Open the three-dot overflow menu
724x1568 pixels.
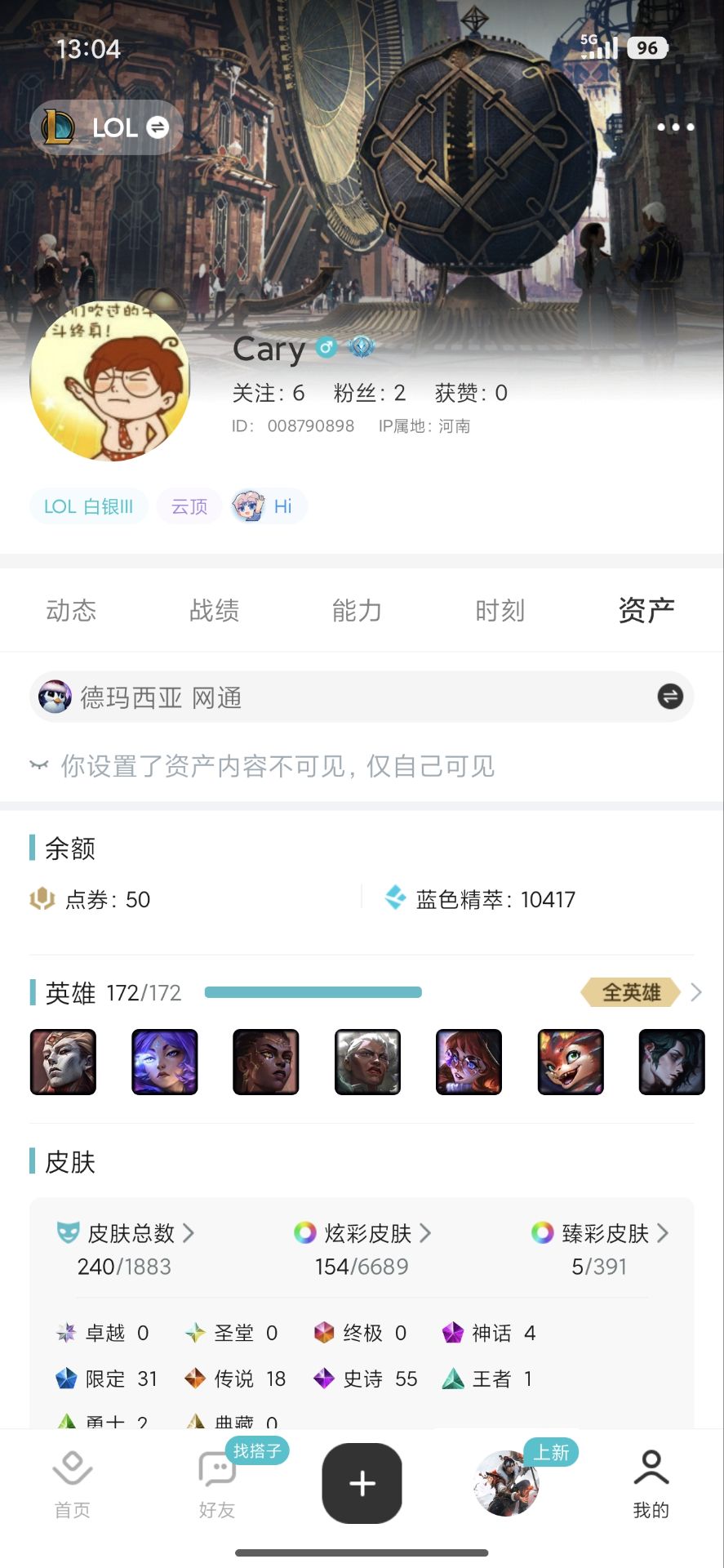point(676,127)
